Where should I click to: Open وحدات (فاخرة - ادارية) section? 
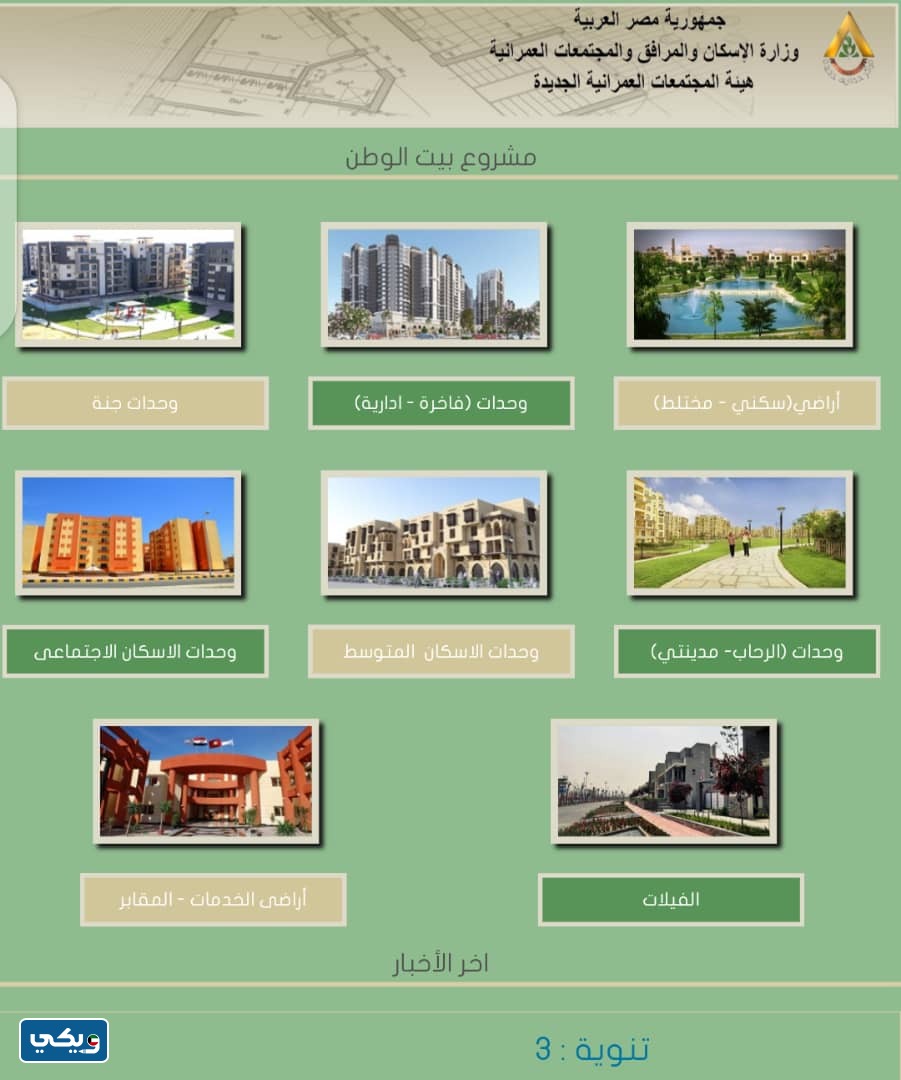click(x=442, y=403)
